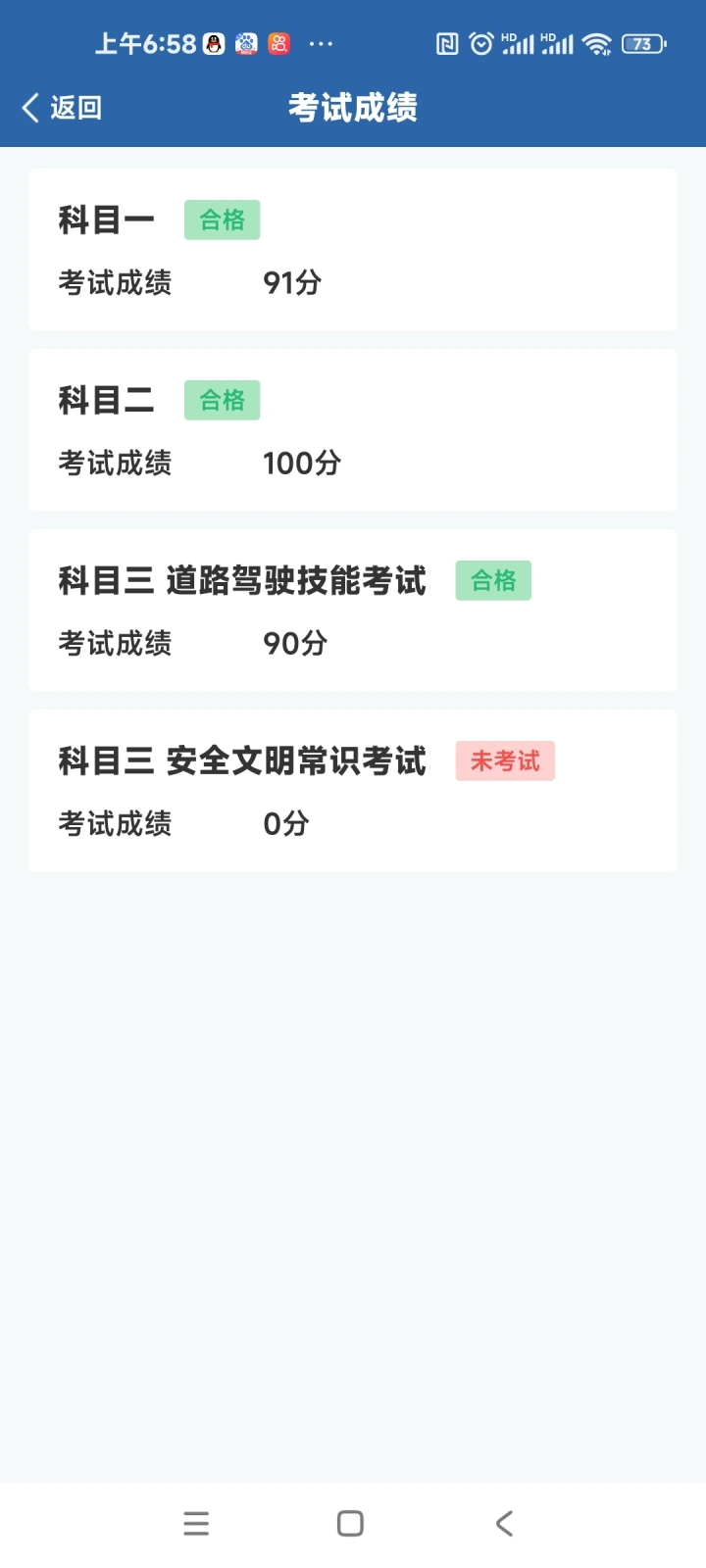Open recent apps from navigation bar

click(x=196, y=1523)
